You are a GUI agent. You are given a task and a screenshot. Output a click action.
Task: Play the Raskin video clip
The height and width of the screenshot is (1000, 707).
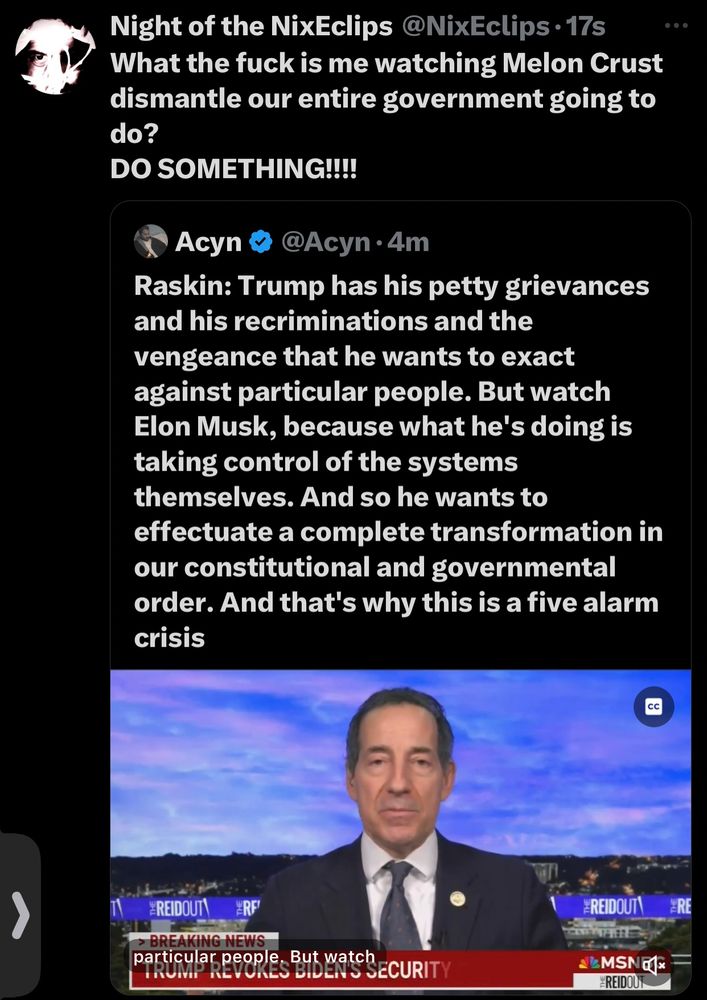pos(400,820)
